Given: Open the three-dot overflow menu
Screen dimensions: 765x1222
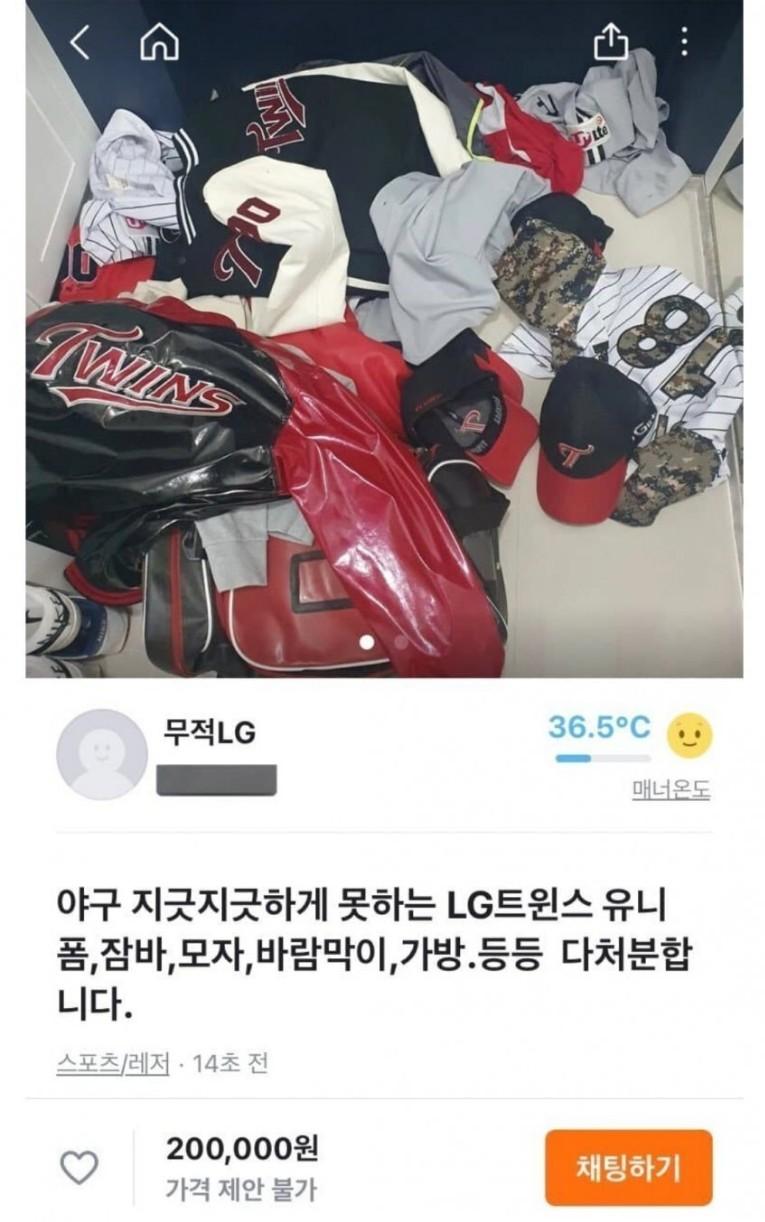Looking at the screenshot, I should pyautogui.click(x=684, y=42).
